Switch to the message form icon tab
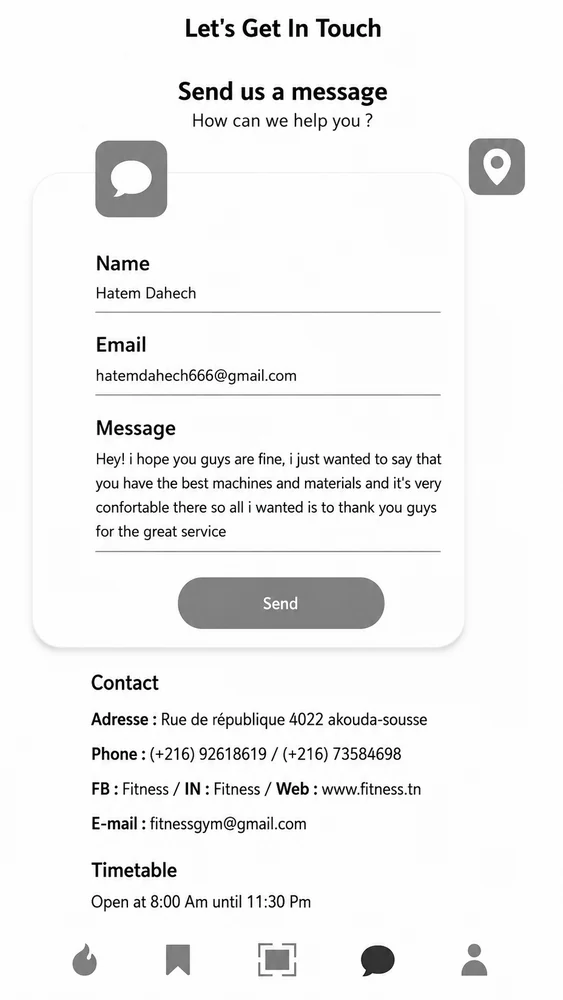This screenshot has width=563, height=1000. pyautogui.click(x=131, y=179)
